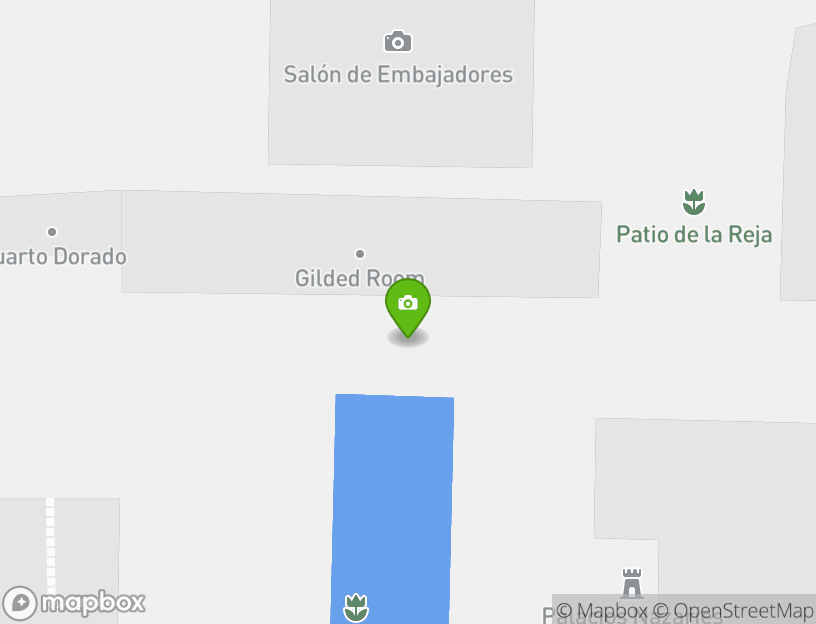Image resolution: width=816 pixels, height=624 pixels.
Task: Open the © OpenStreetMap attribution link
Action: point(733,610)
